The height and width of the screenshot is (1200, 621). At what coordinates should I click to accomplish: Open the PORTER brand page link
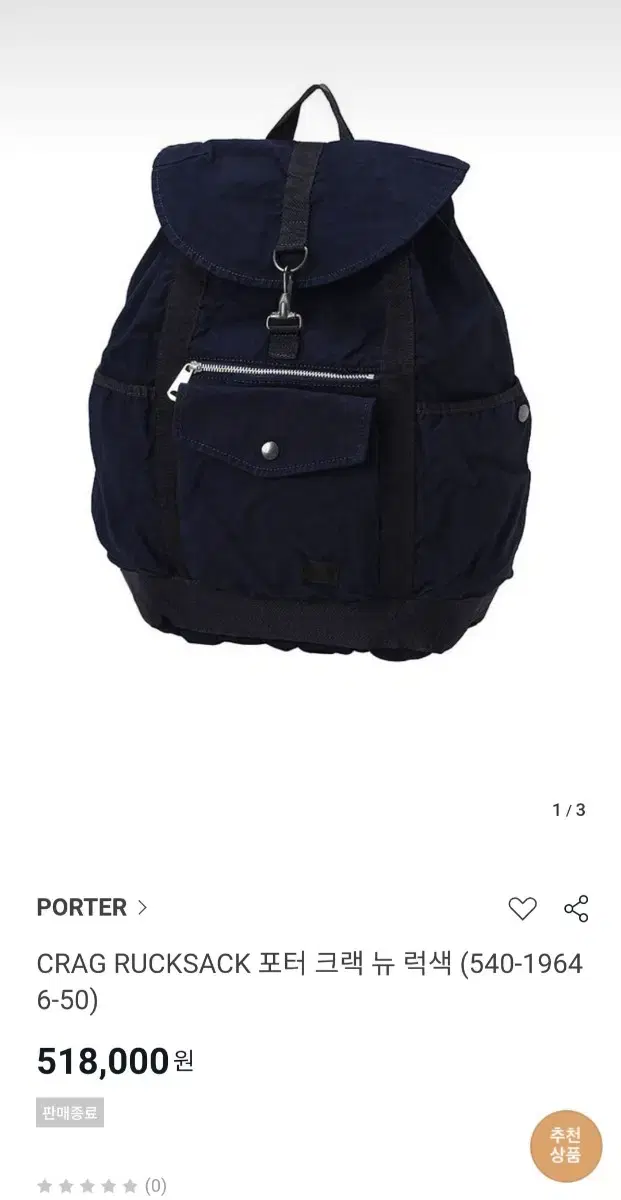92,908
